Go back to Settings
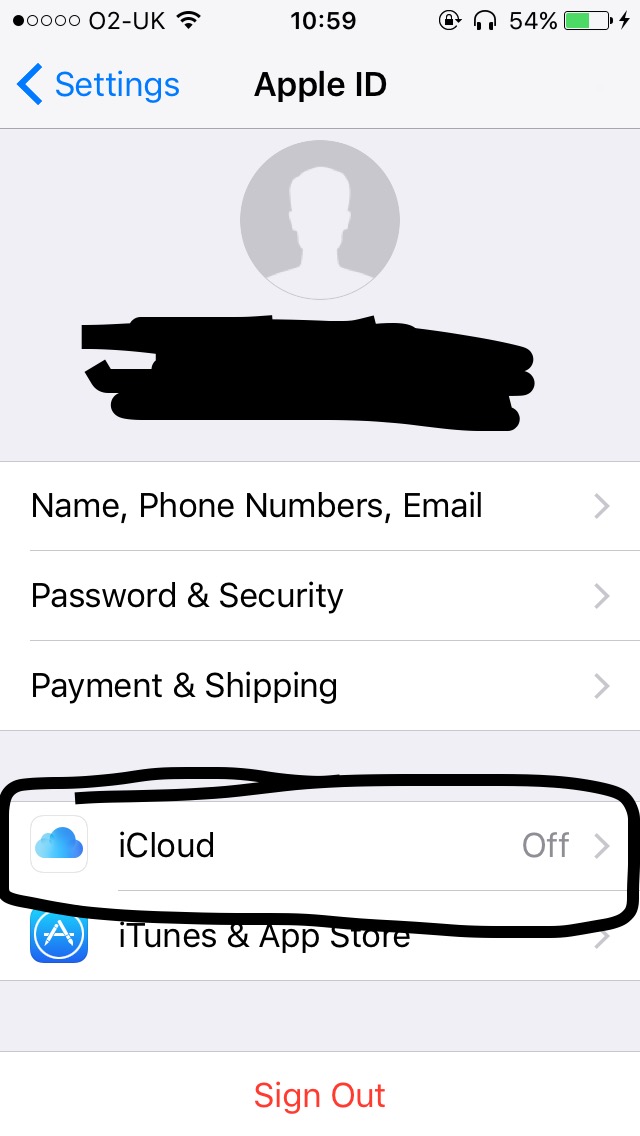The height and width of the screenshot is (1136, 640). tap(98, 85)
